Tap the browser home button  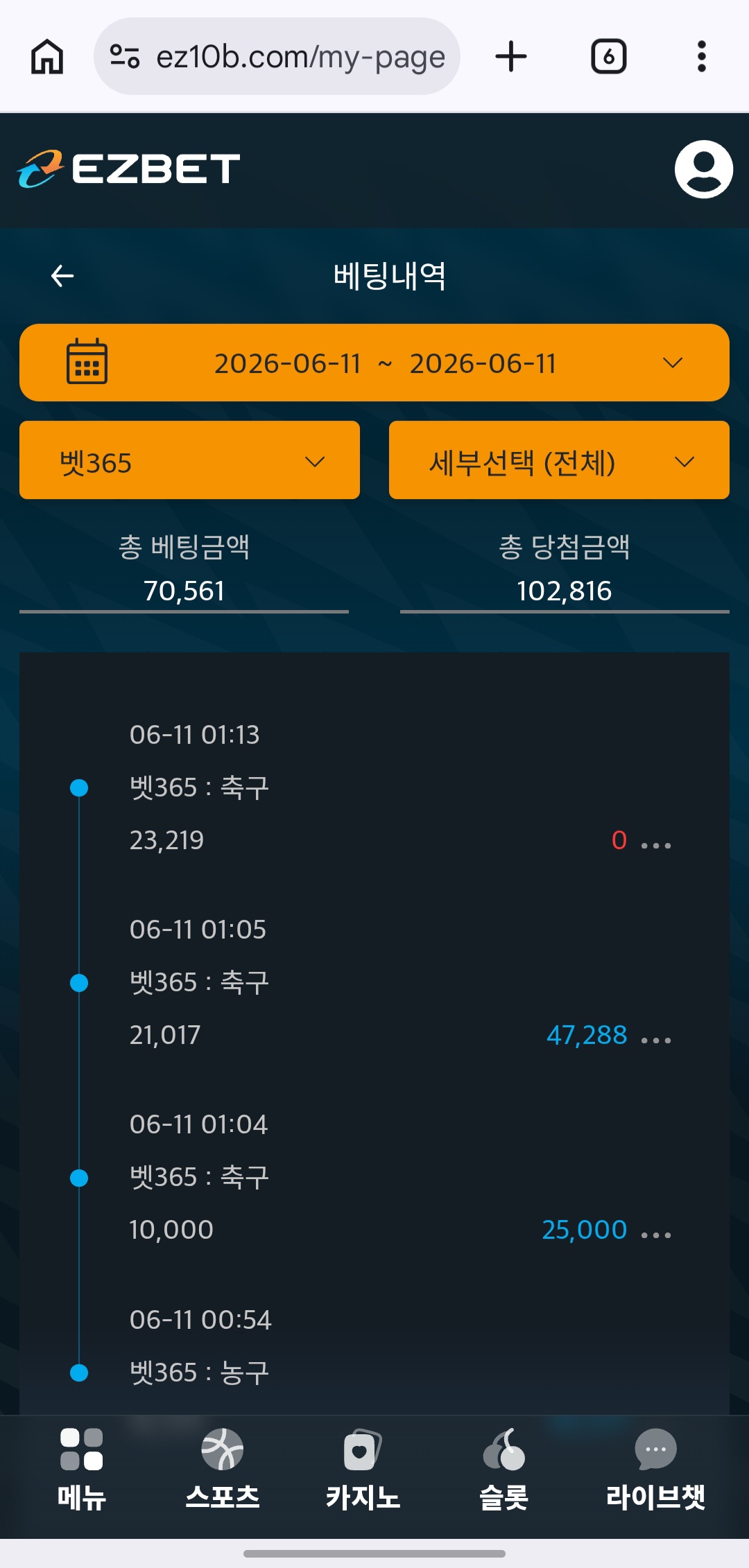point(47,56)
